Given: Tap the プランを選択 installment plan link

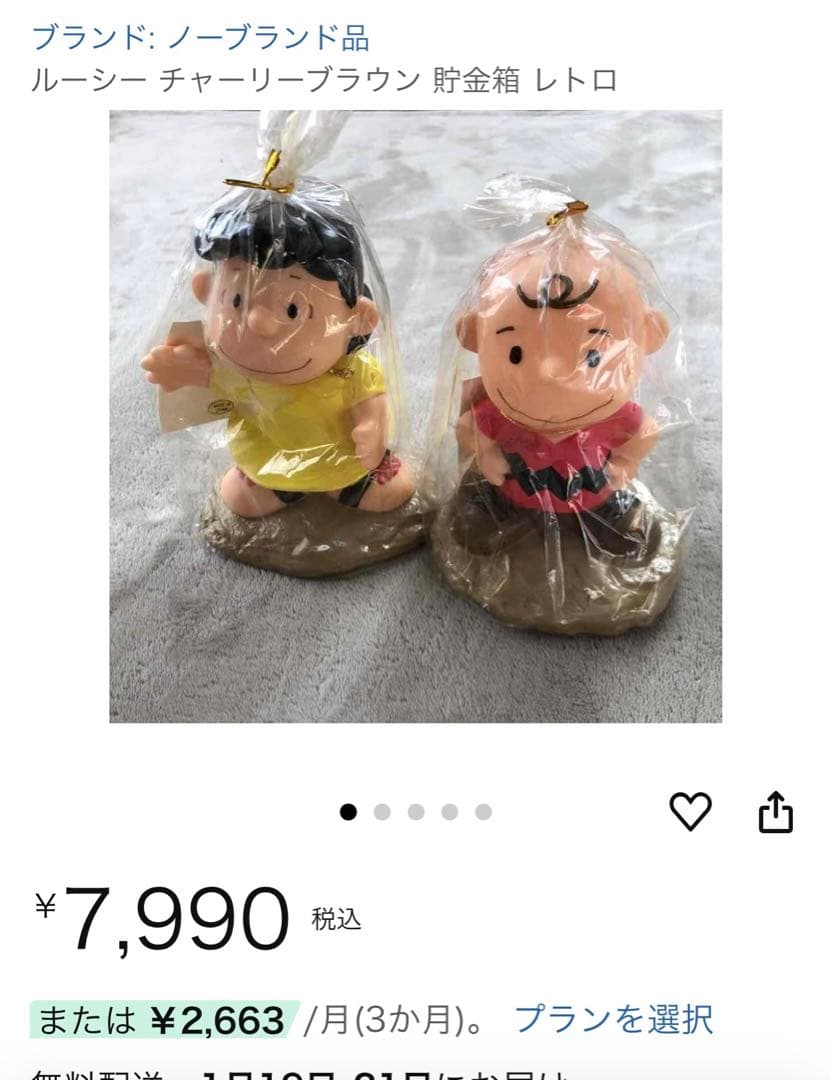Looking at the screenshot, I should [613, 1019].
